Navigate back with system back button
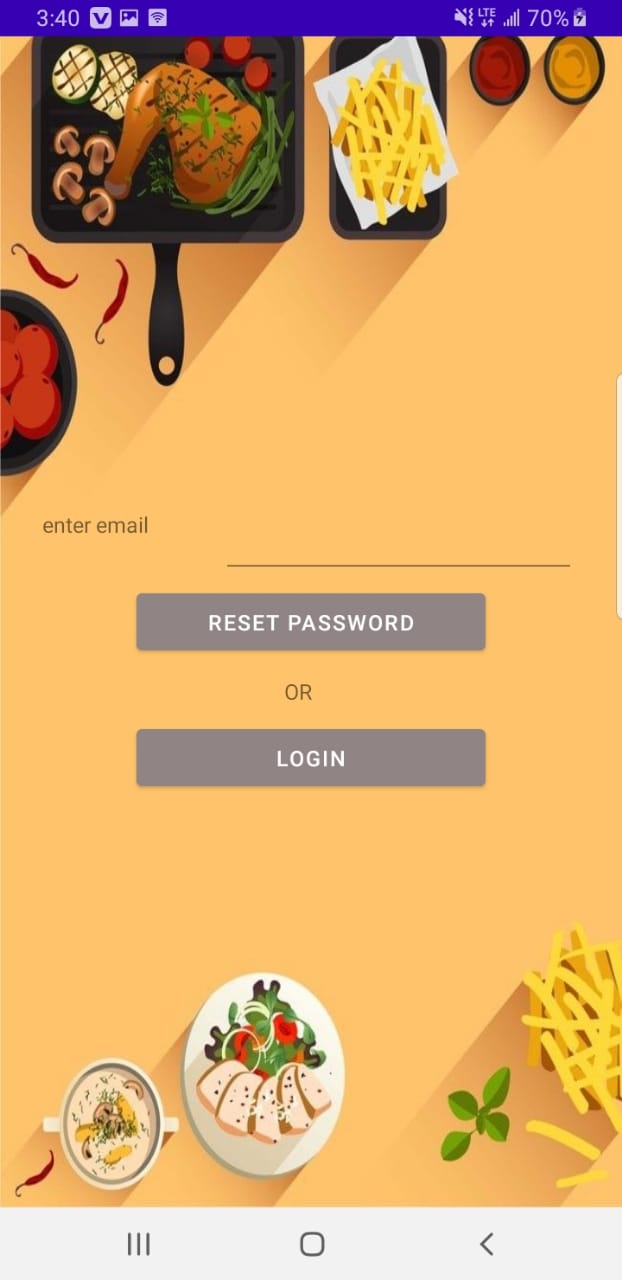The image size is (622, 1280). (x=486, y=1244)
